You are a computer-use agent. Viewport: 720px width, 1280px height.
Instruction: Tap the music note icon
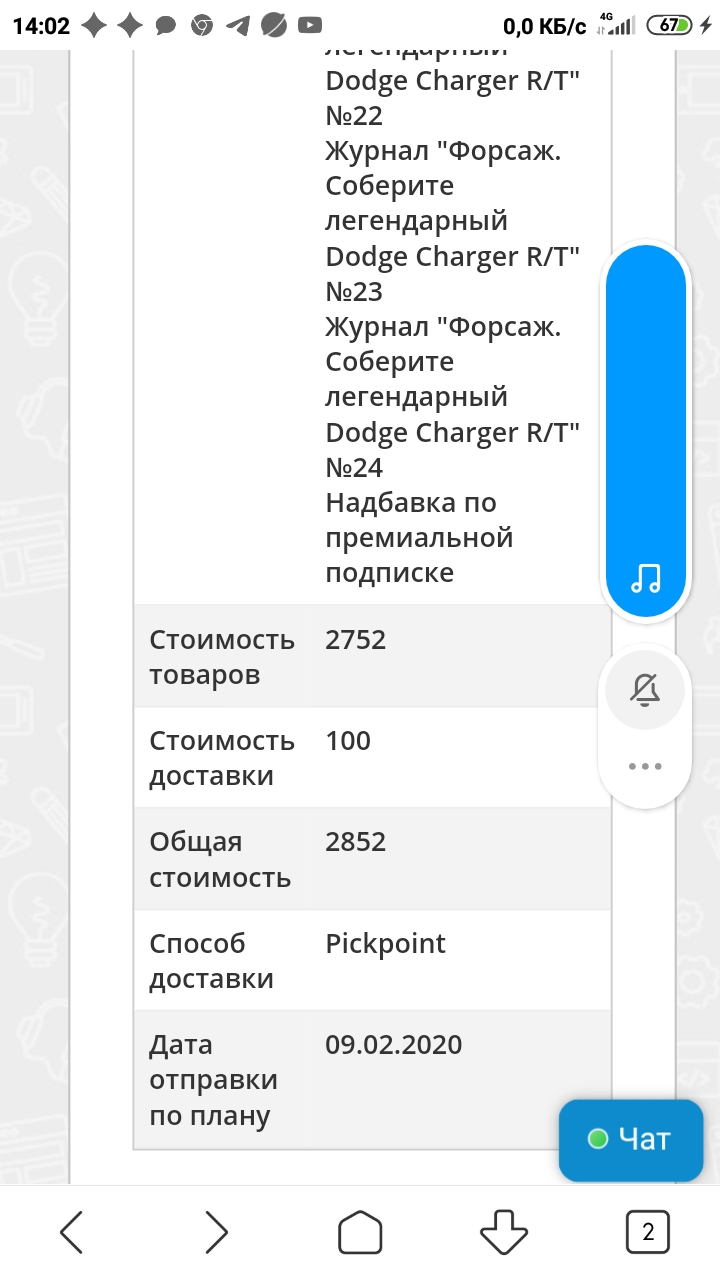(x=646, y=577)
